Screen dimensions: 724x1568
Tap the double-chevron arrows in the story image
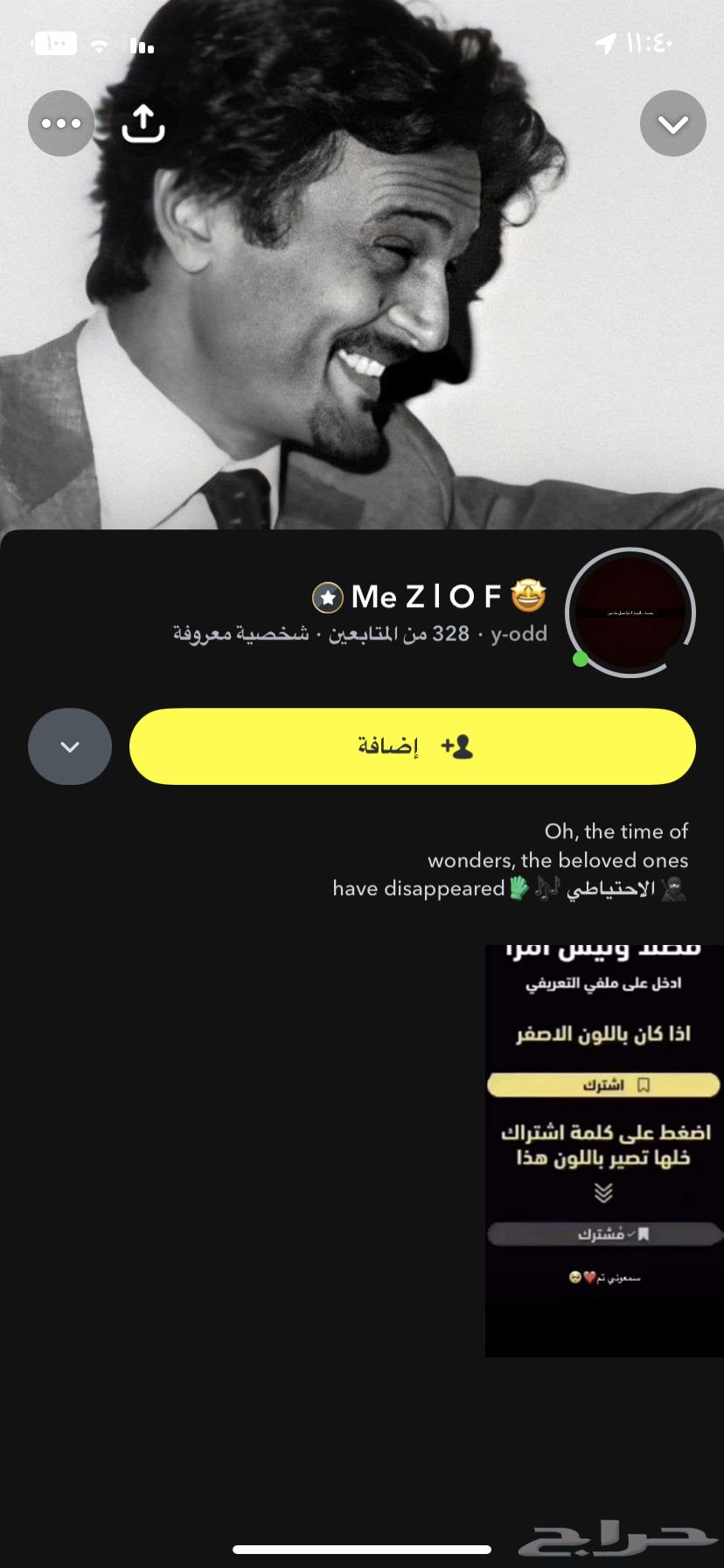pyautogui.click(x=603, y=1192)
